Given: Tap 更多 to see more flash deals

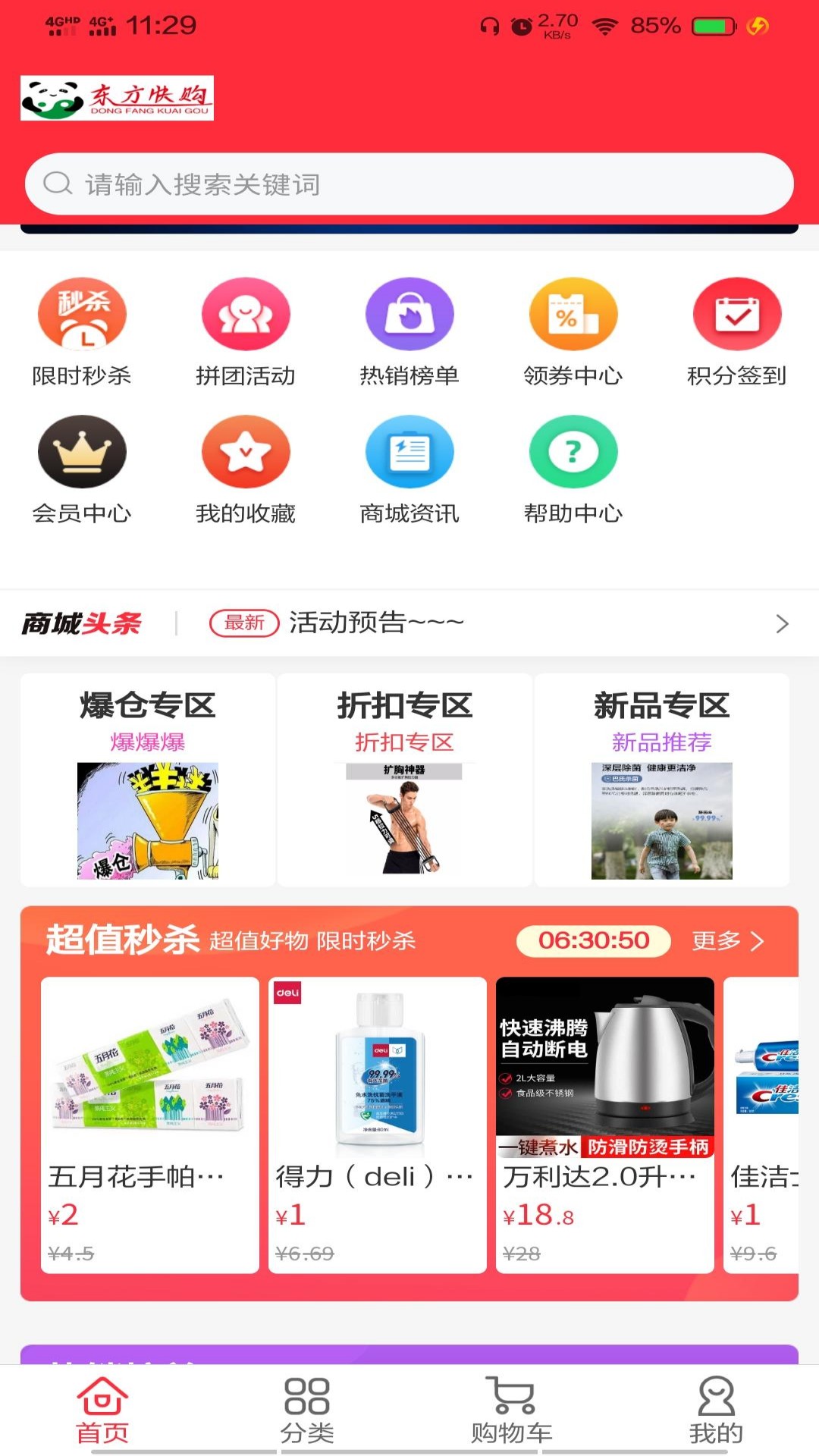Looking at the screenshot, I should click(x=728, y=941).
